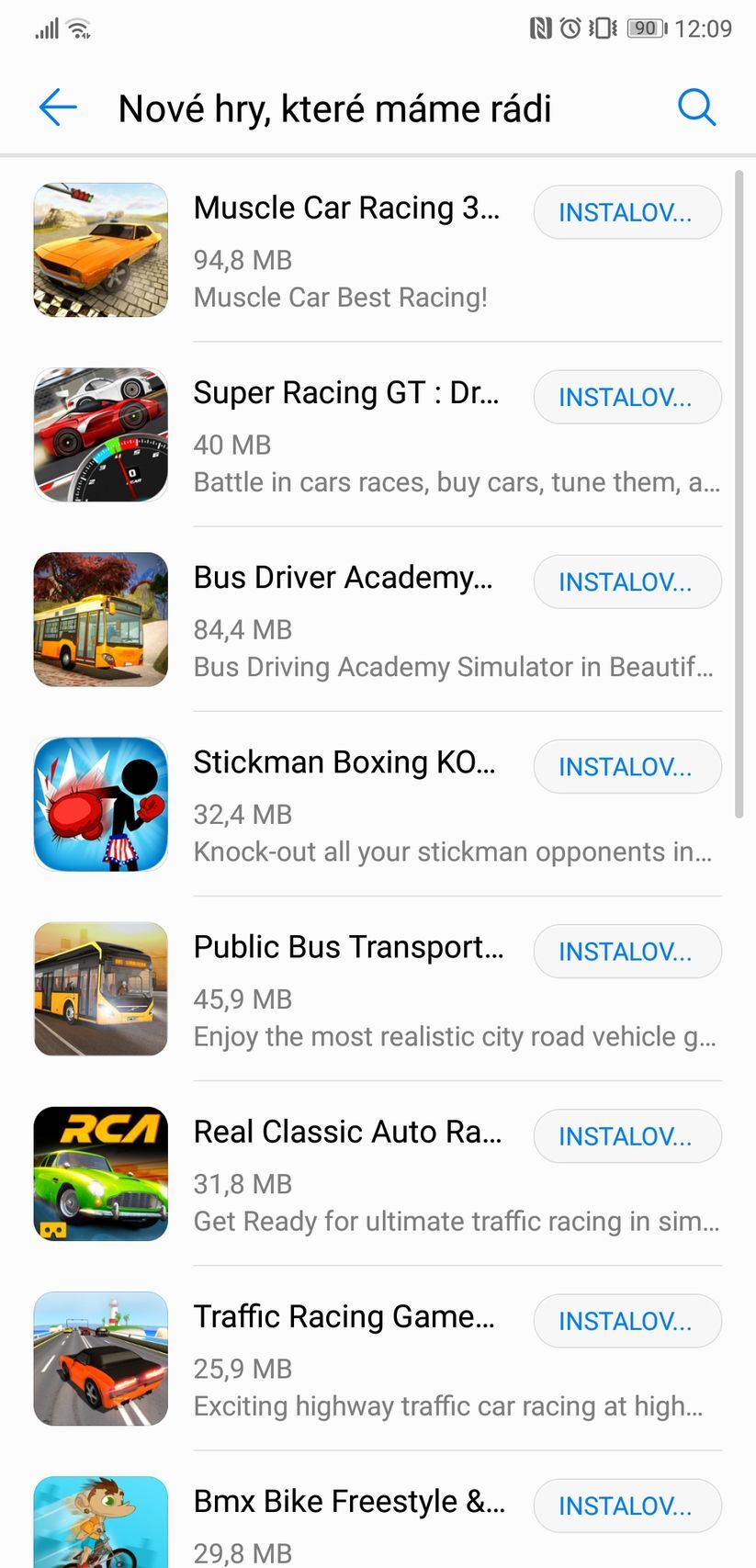Open the Traffic Racing Game car icon
This screenshot has height=1568, width=756.
click(100, 1358)
